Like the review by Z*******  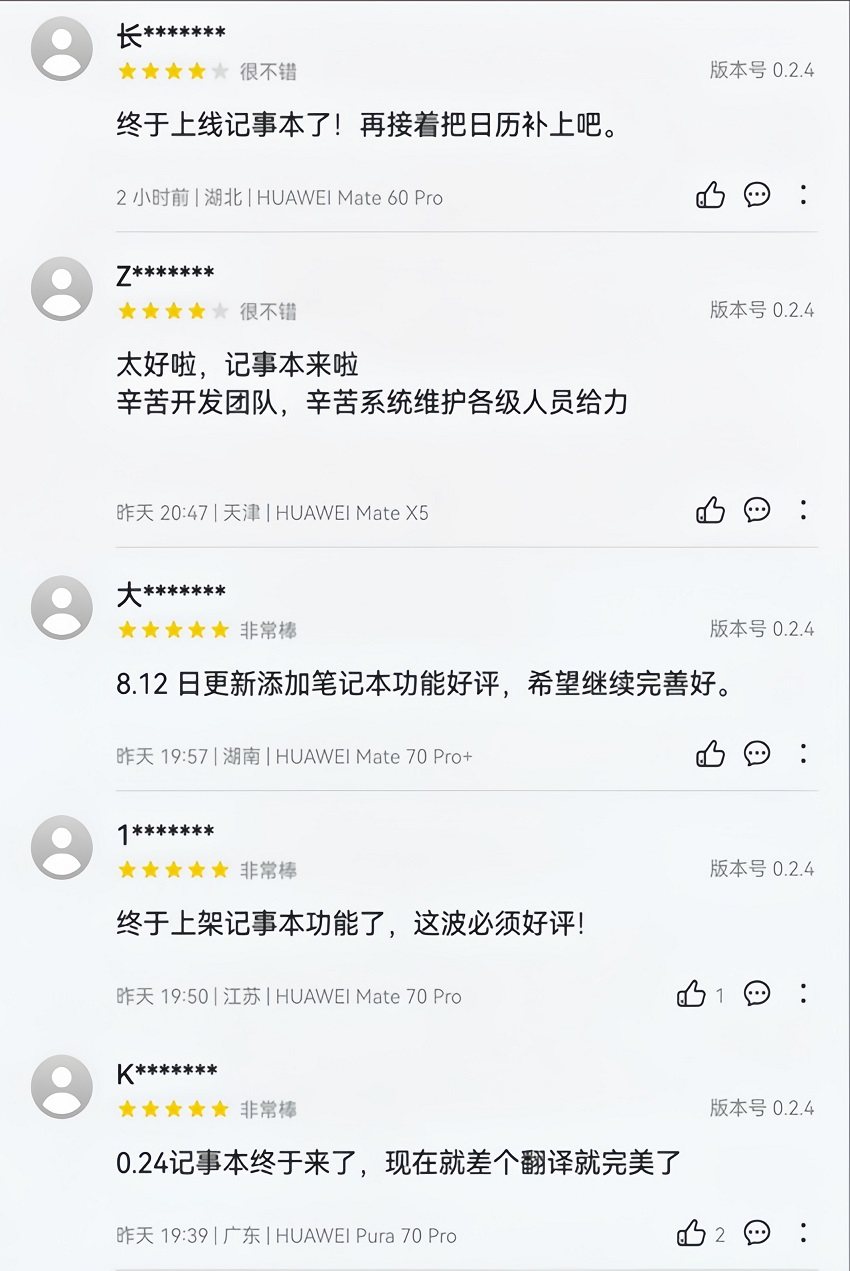tap(710, 510)
